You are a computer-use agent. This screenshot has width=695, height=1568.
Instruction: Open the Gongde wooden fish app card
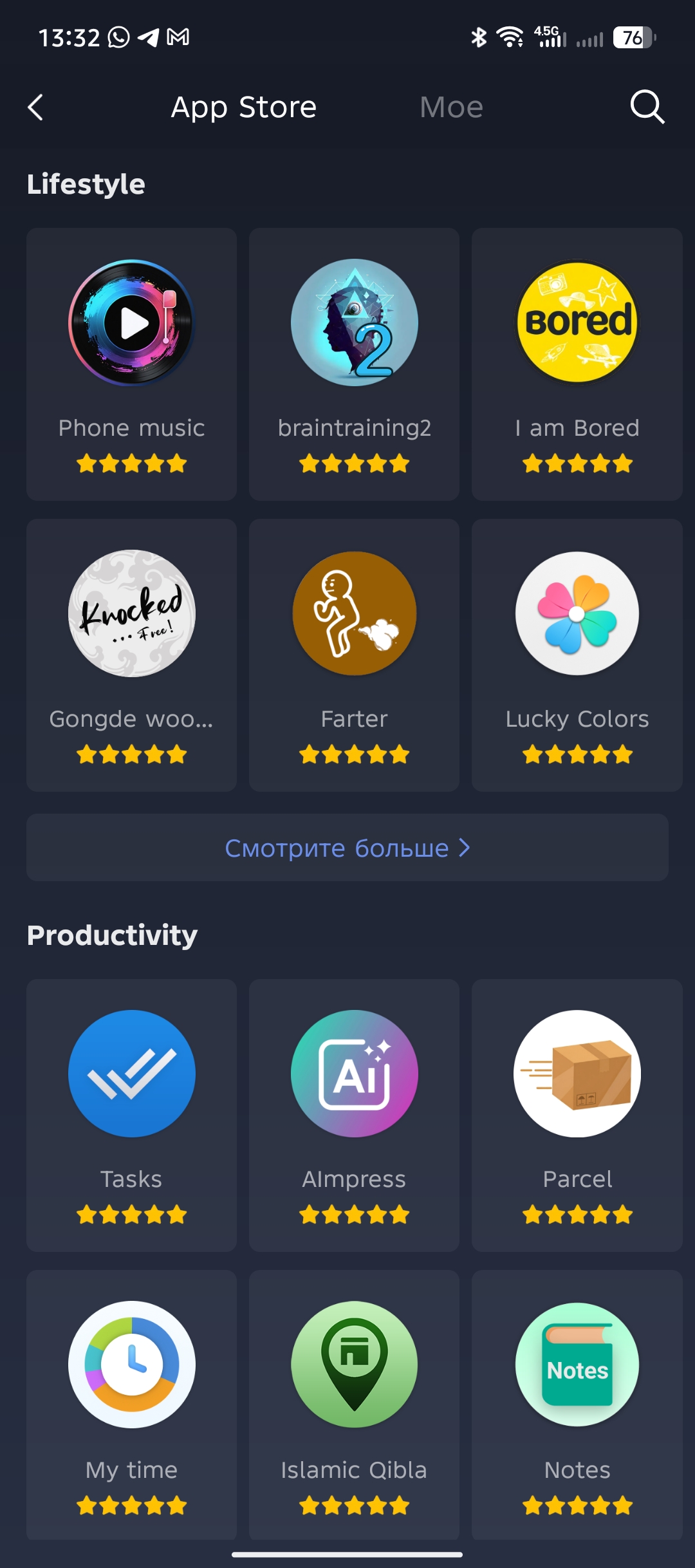click(x=132, y=655)
